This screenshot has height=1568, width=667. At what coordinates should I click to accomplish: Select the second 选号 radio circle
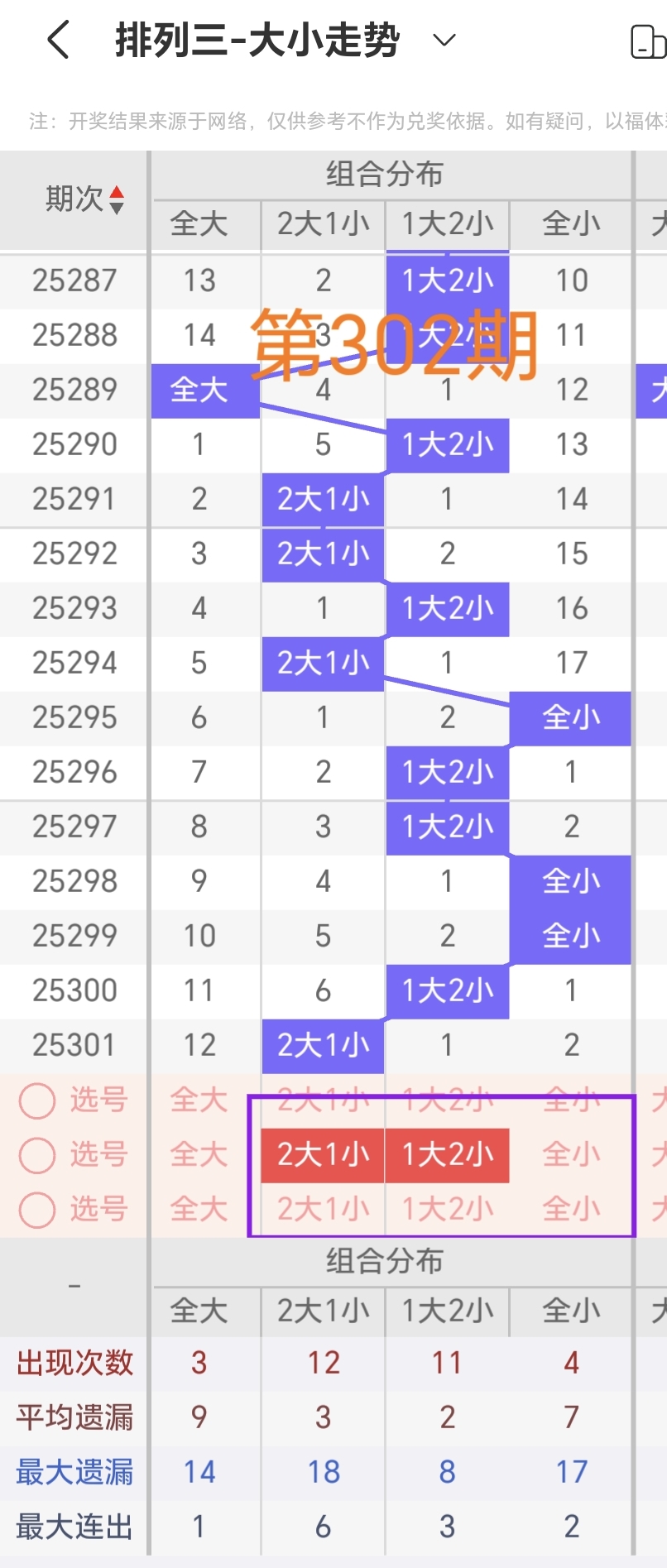(x=36, y=1154)
